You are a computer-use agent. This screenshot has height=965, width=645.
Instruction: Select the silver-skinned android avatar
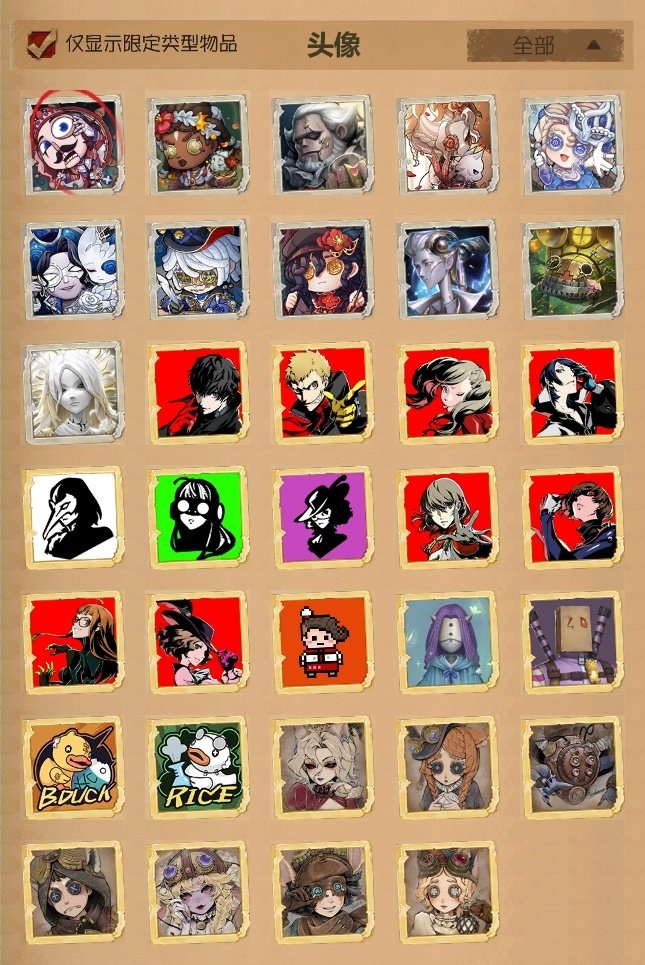click(x=447, y=270)
